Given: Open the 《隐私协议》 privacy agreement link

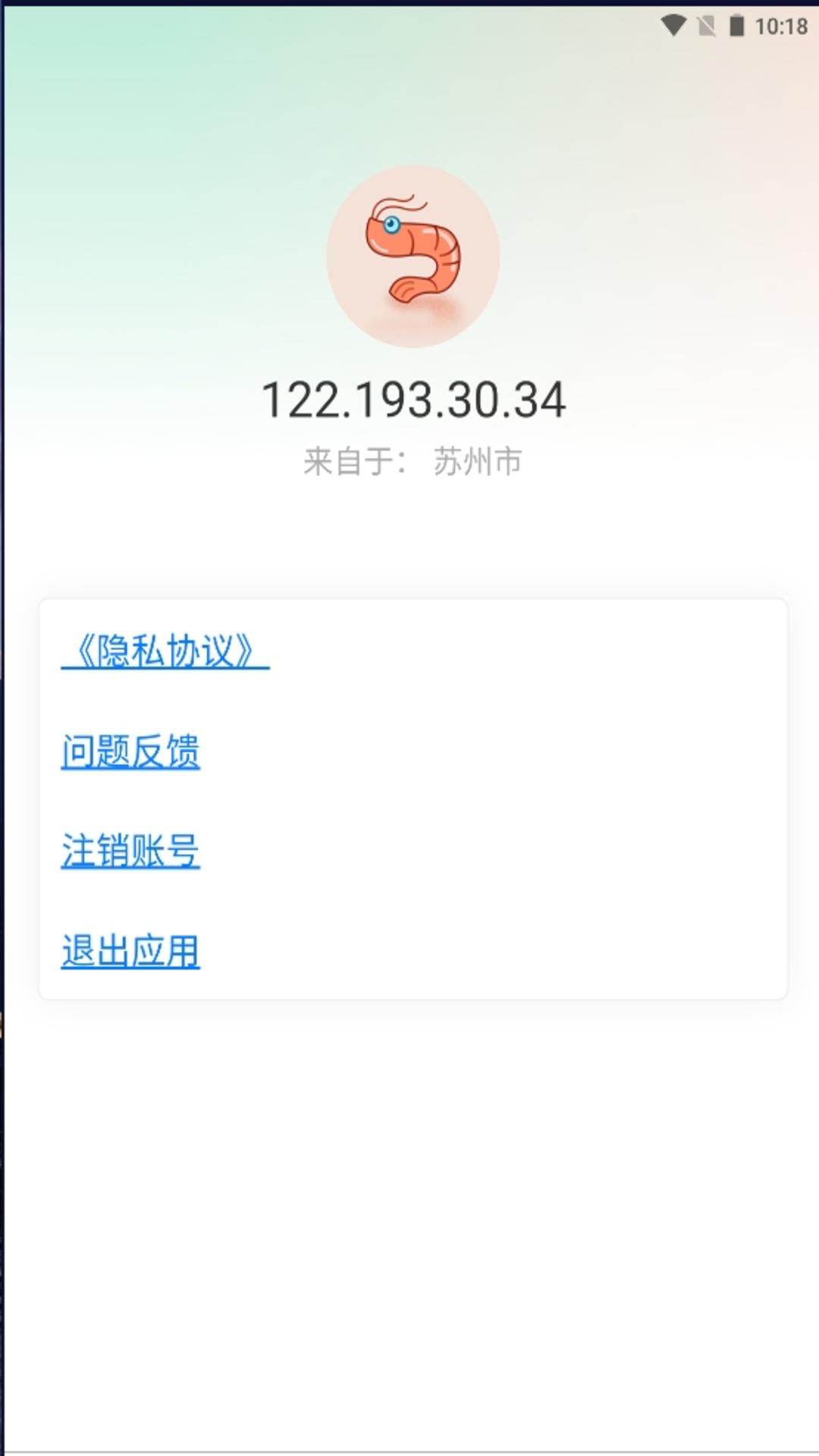Looking at the screenshot, I should tap(165, 651).
